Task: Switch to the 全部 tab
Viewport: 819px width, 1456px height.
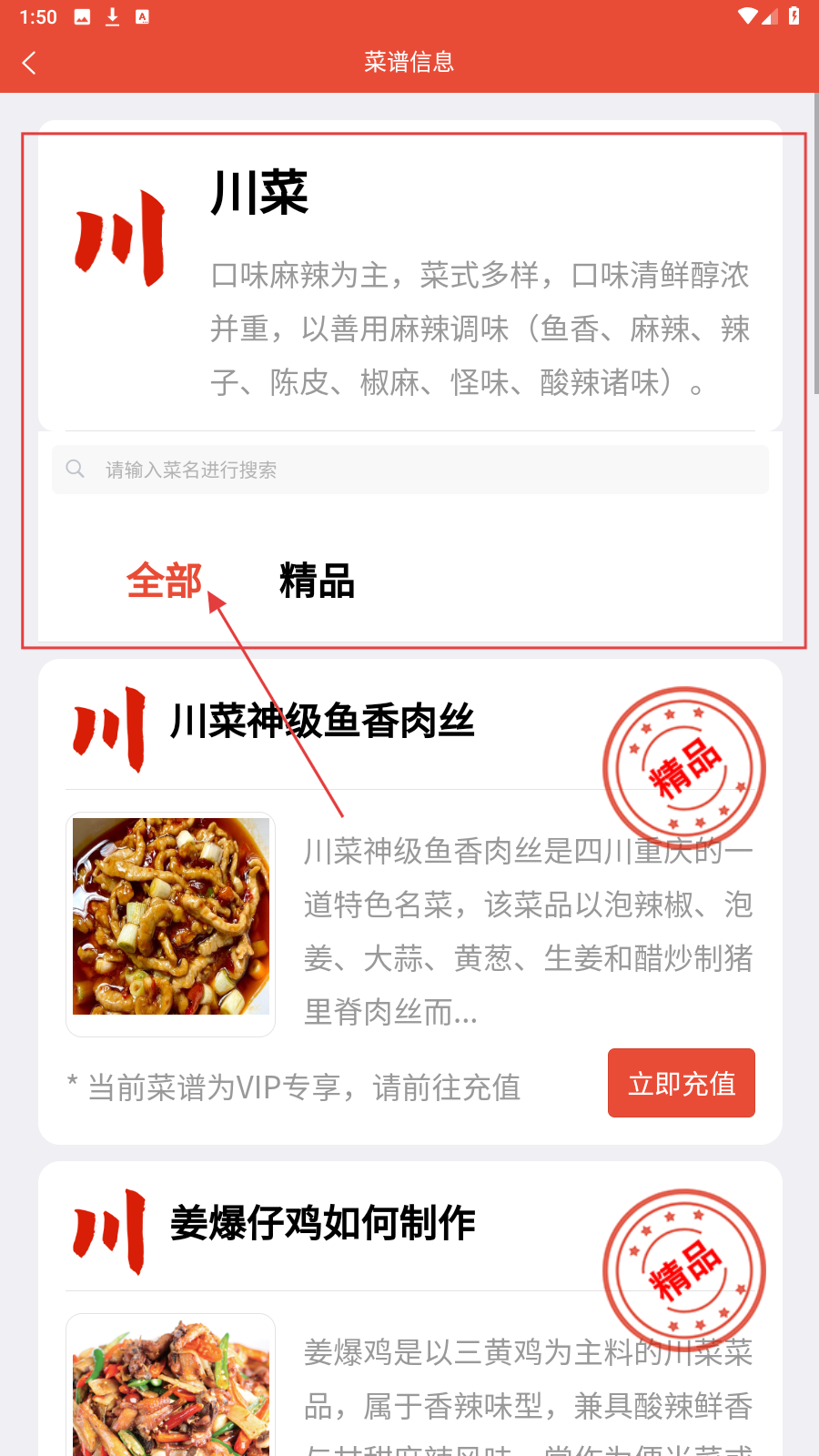Action: [164, 581]
